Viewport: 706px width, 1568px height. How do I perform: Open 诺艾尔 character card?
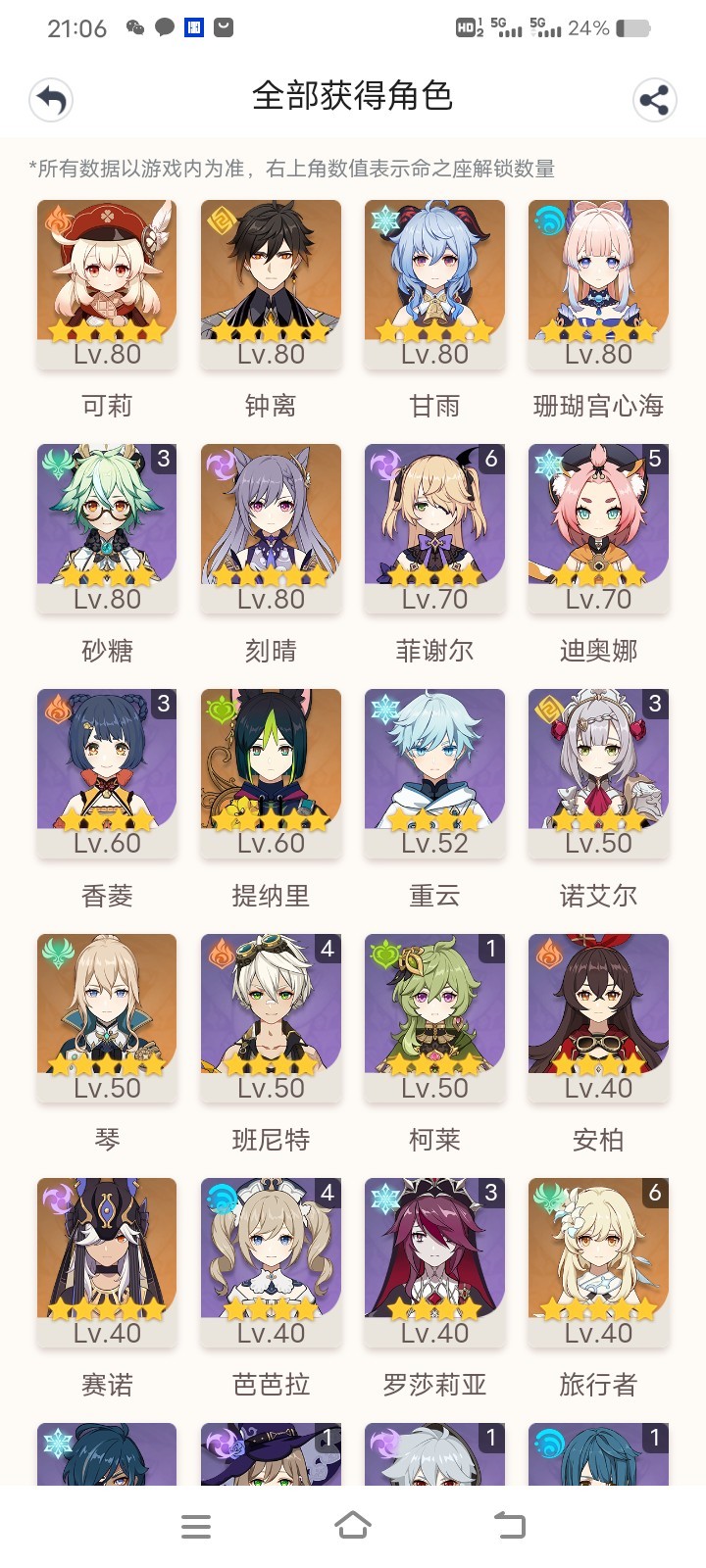pyautogui.click(x=598, y=774)
